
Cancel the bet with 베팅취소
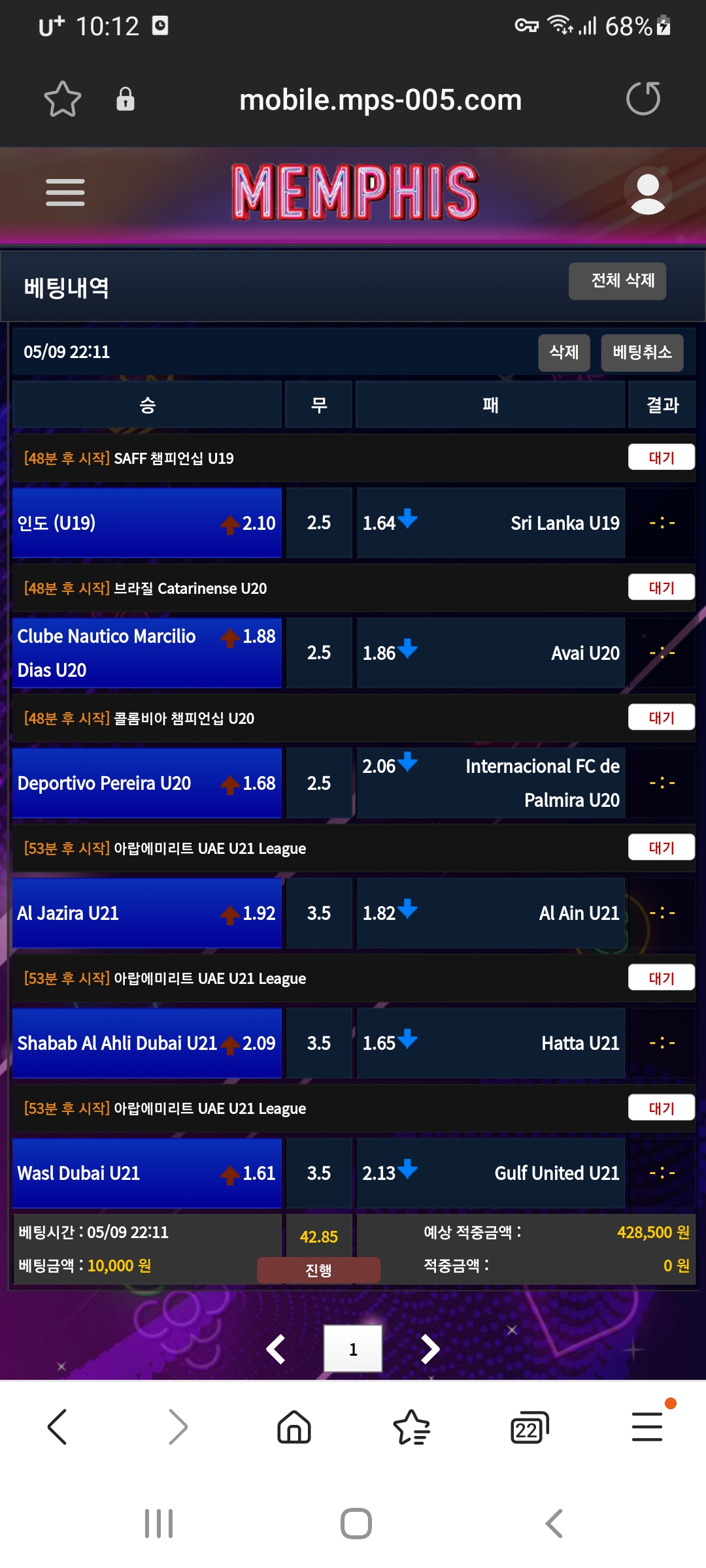[642, 353]
